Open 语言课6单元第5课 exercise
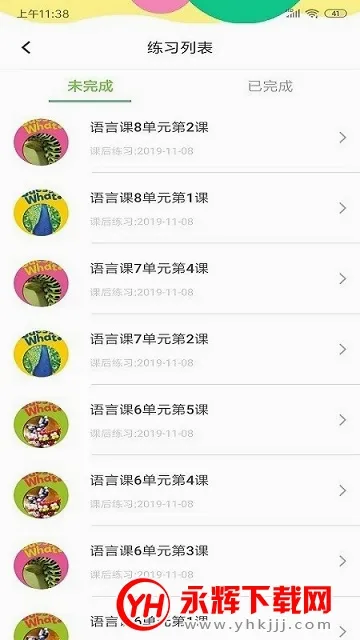The width and height of the screenshot is (360, 640). [x=180, y=420]
